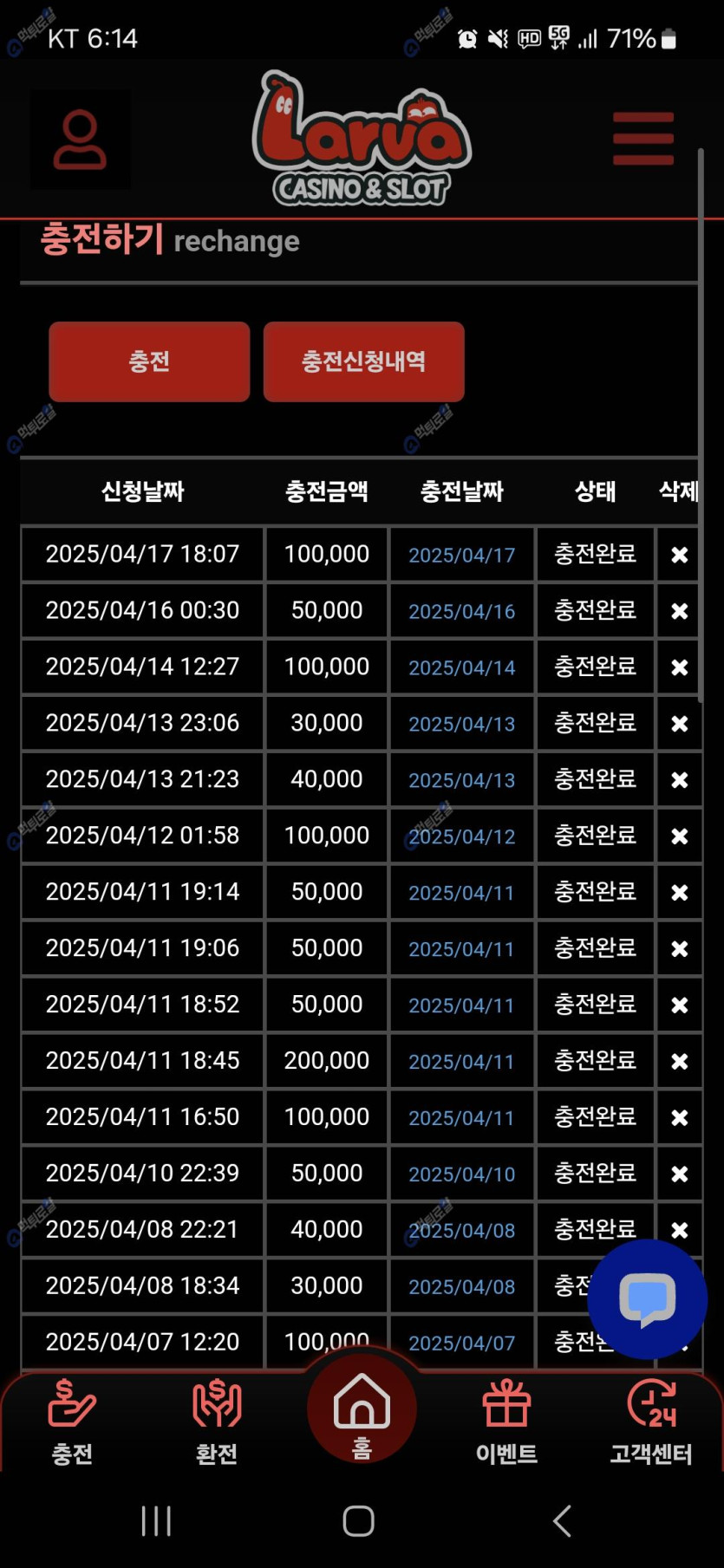Delete the 2025/04/11 18:45 record

coord(679,1062)
